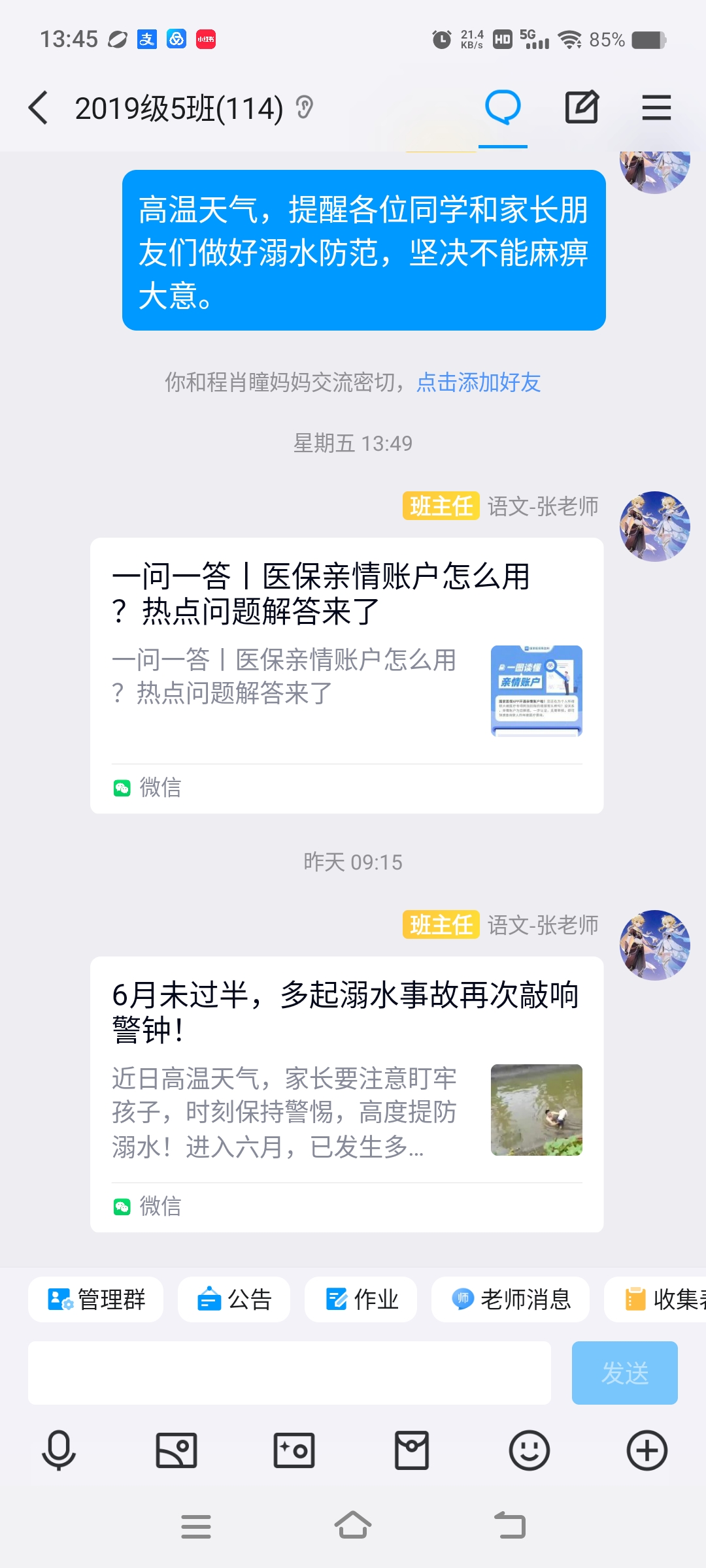The height and width of the screenshot is (1568, 706).
Task: Open the camera capture icon
Action: [x=294, y=1450]
